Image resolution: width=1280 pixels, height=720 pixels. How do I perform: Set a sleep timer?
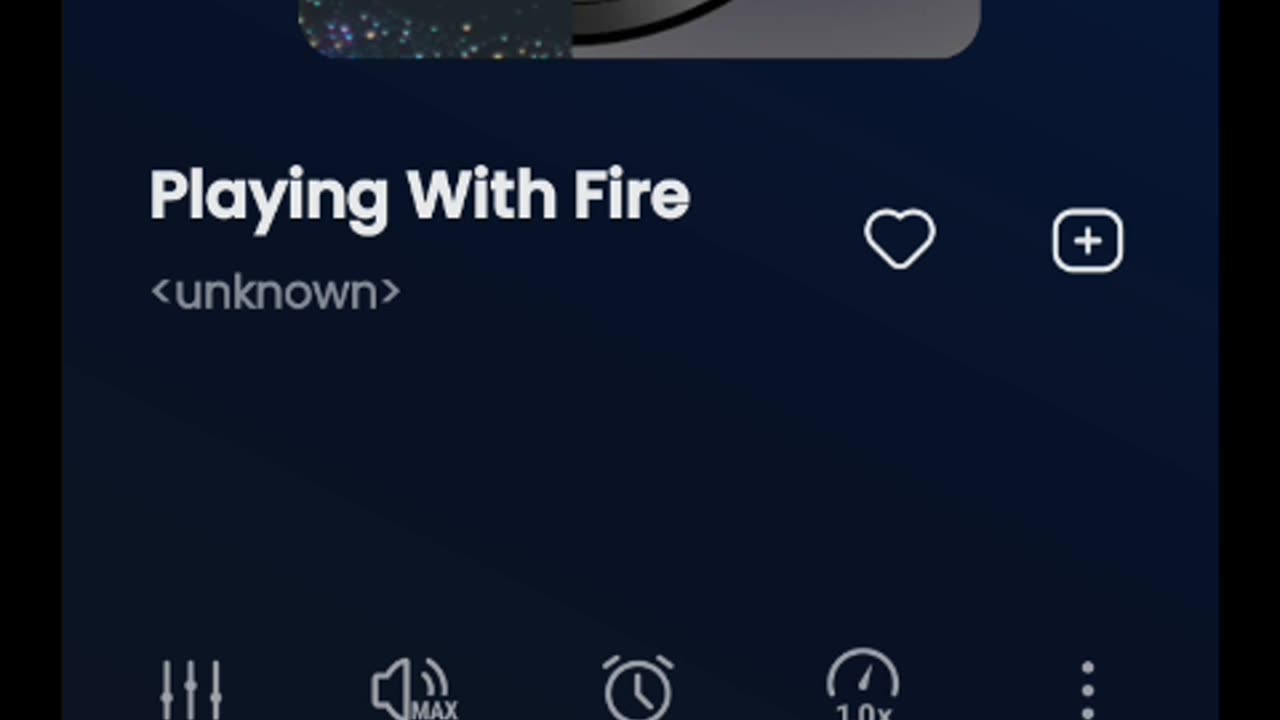tap(638, 689)
